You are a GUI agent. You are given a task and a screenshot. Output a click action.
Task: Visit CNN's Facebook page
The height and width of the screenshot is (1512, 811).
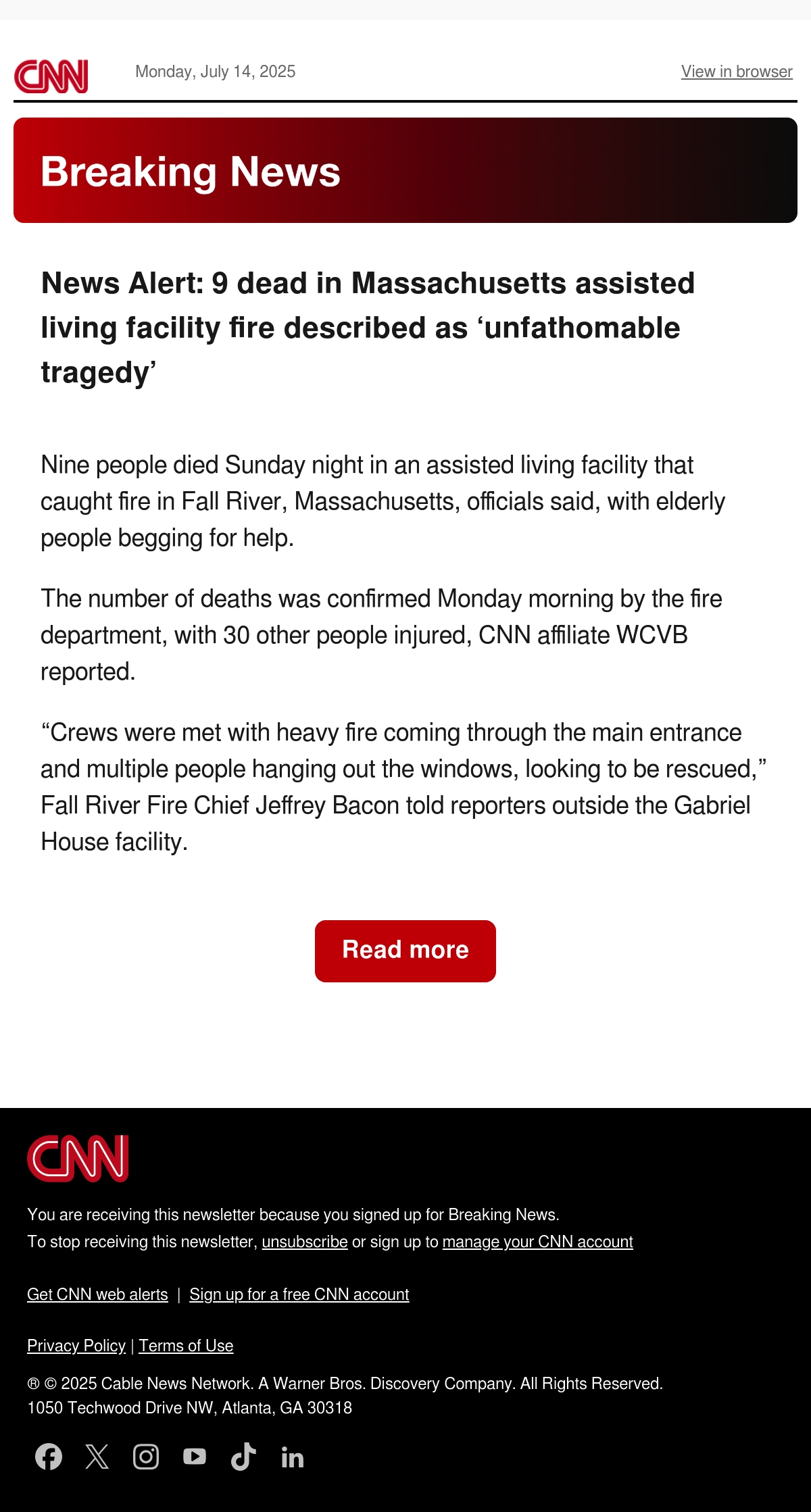(49, 1457)
